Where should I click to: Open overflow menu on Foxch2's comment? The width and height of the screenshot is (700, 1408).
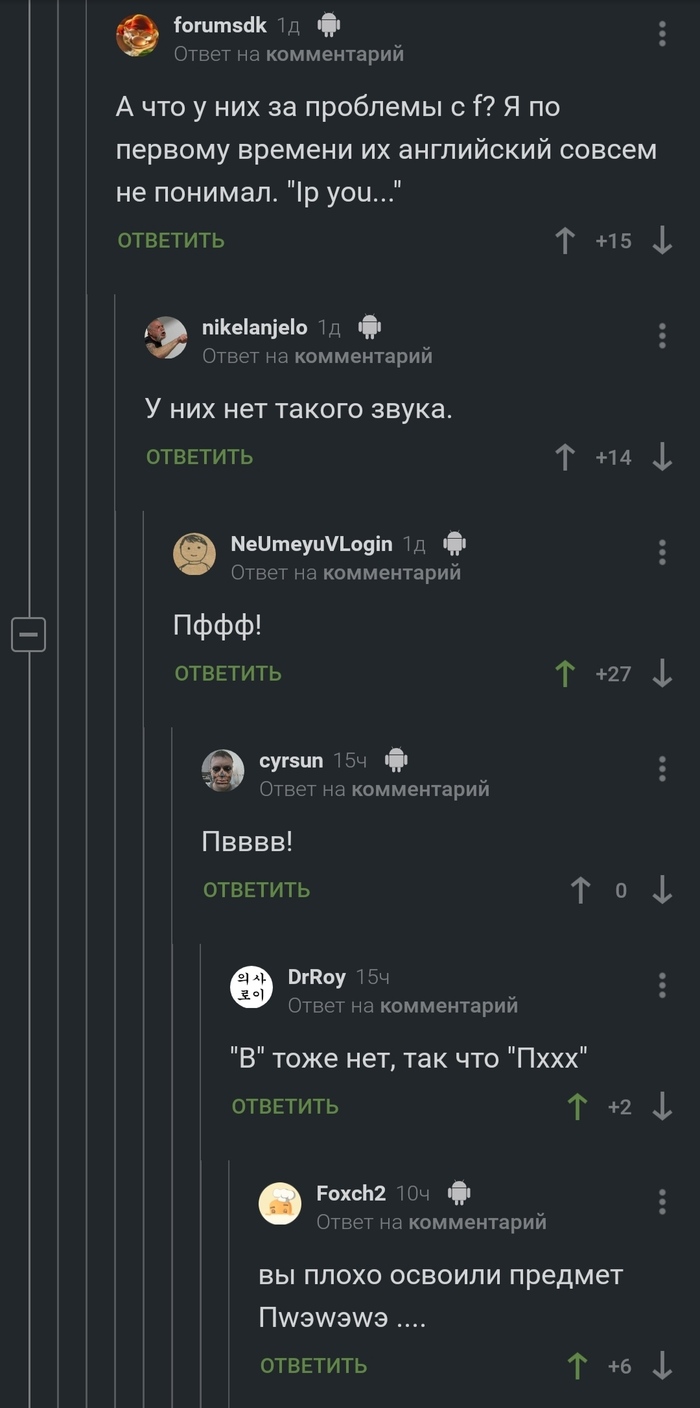click(662, 1201)
